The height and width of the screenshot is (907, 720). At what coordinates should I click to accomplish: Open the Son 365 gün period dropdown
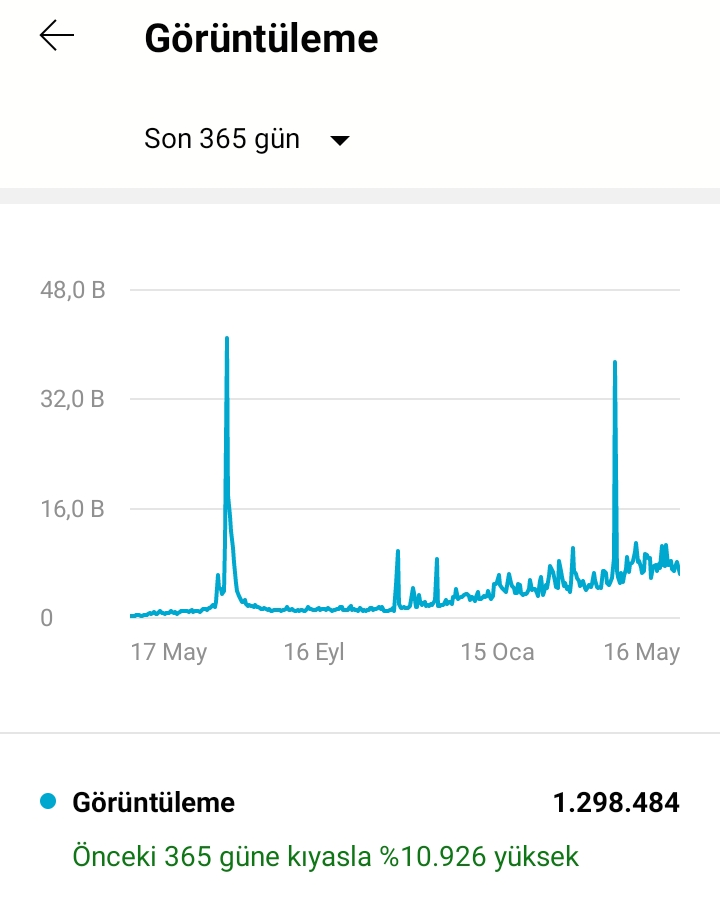[247, 139]
